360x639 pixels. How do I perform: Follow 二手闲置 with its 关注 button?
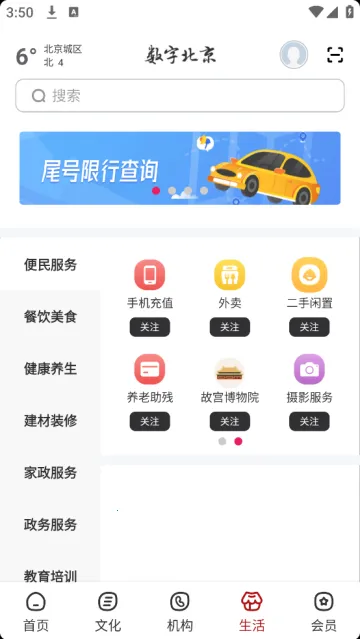pos(309,327)
